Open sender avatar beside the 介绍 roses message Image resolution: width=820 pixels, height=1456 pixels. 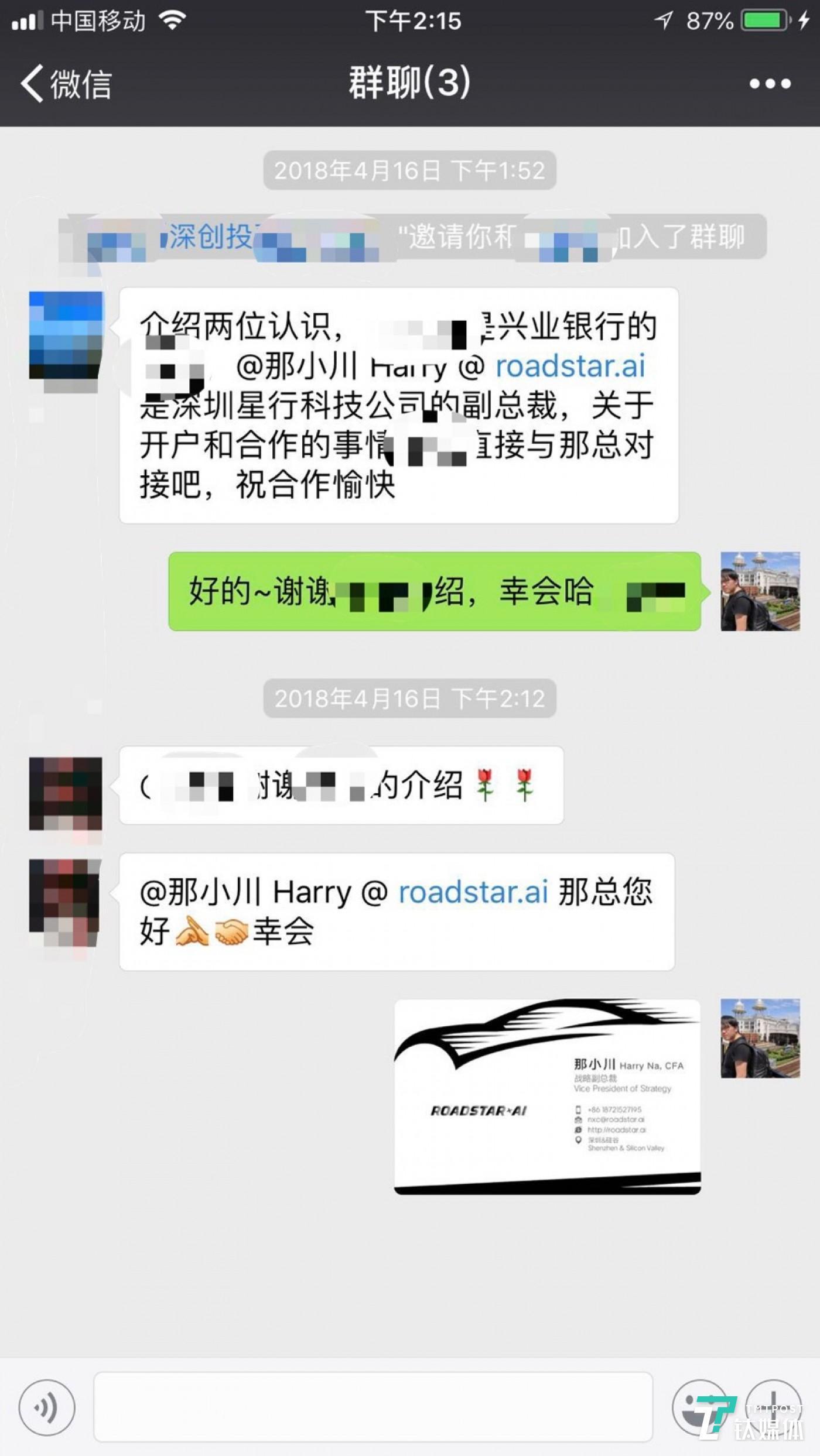point(66,793)
